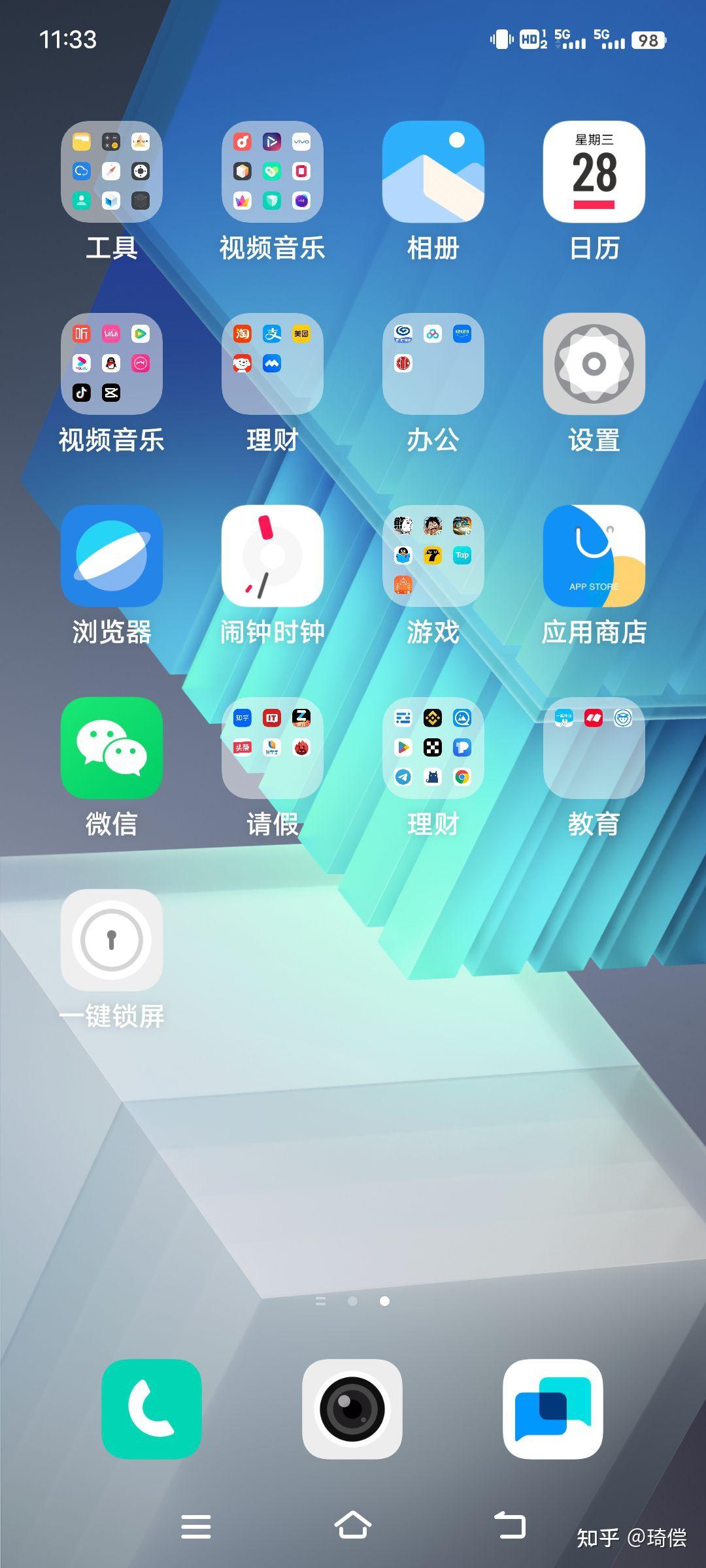706x1568 pixels.
Task: Launch the 浏览器 browser
Action: coord(111,555)
